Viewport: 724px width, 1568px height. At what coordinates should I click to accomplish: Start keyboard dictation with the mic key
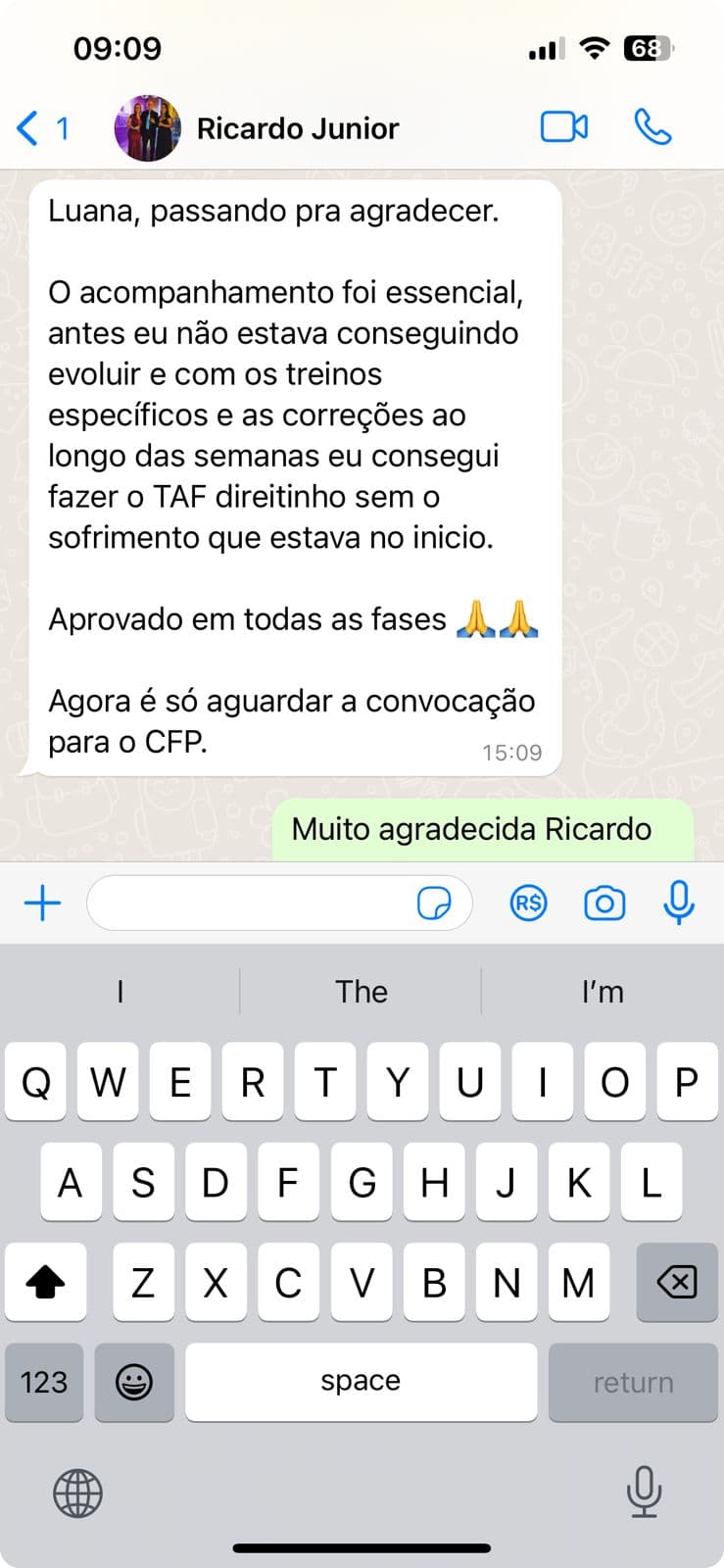(x=644, y=1493)
